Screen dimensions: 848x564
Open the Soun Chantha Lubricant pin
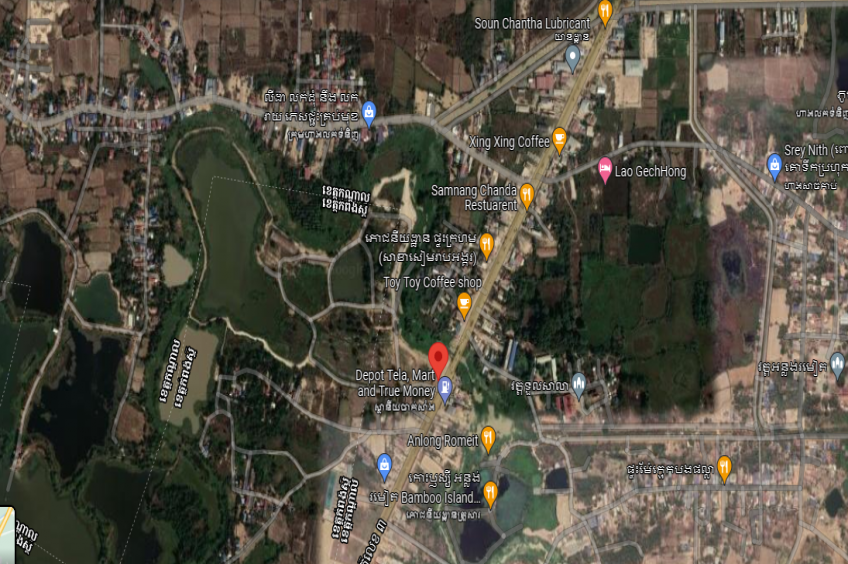[572, 55]
